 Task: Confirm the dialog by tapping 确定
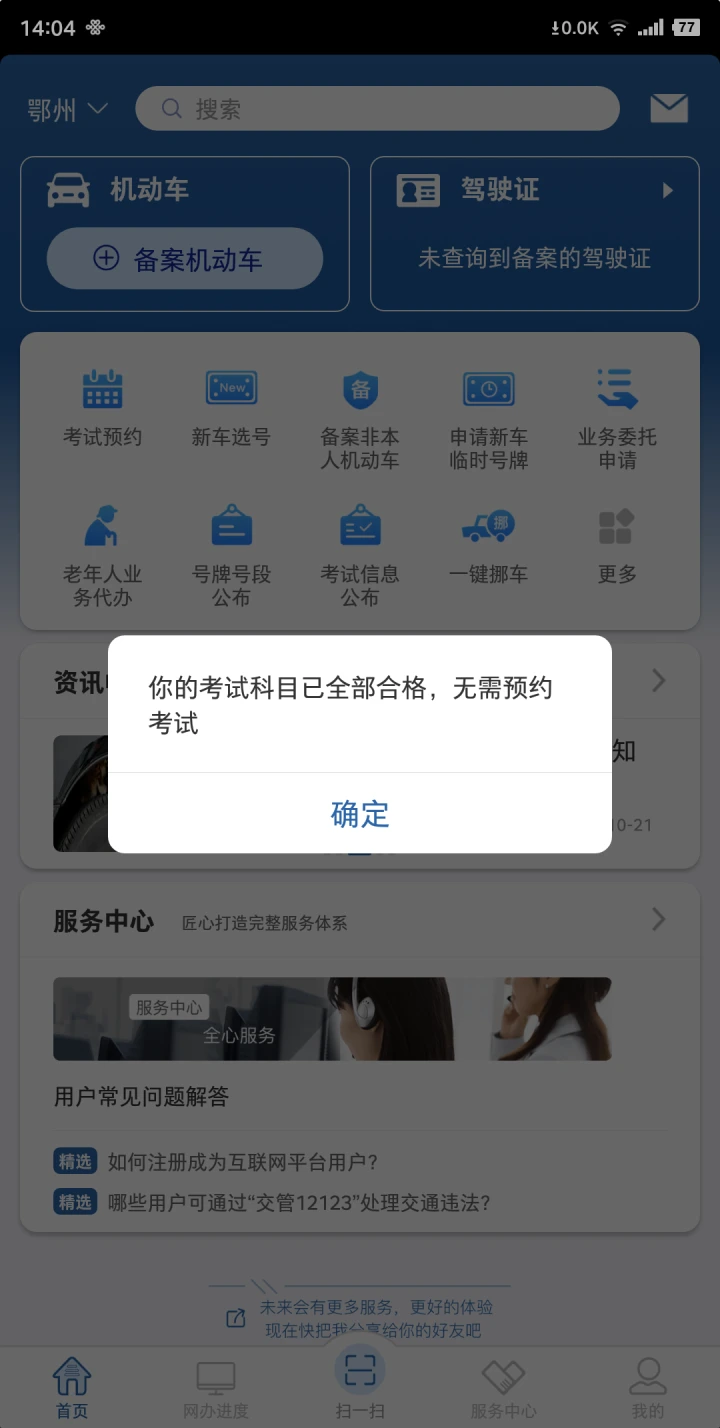tap(360, 814)
